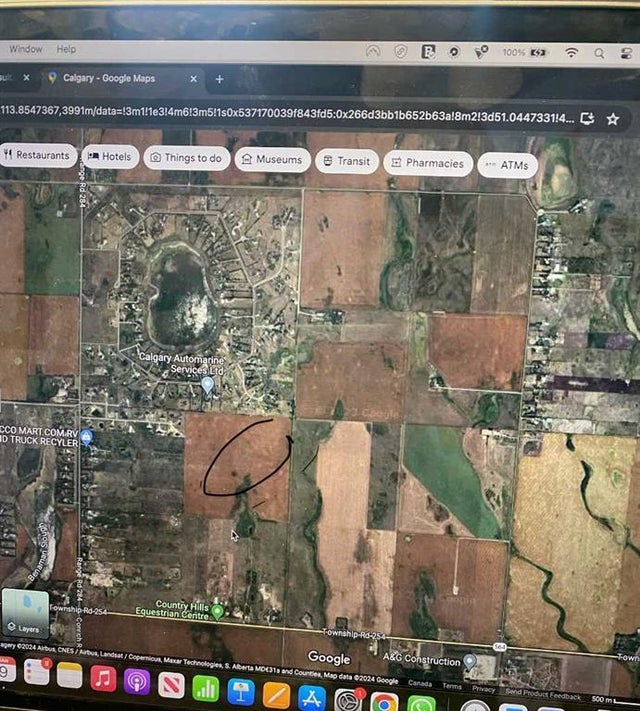The width and height of the screenshot is (640, 711).
Task: Open the Privacy link
Action: pyautogui.click(x=483, y=689)
